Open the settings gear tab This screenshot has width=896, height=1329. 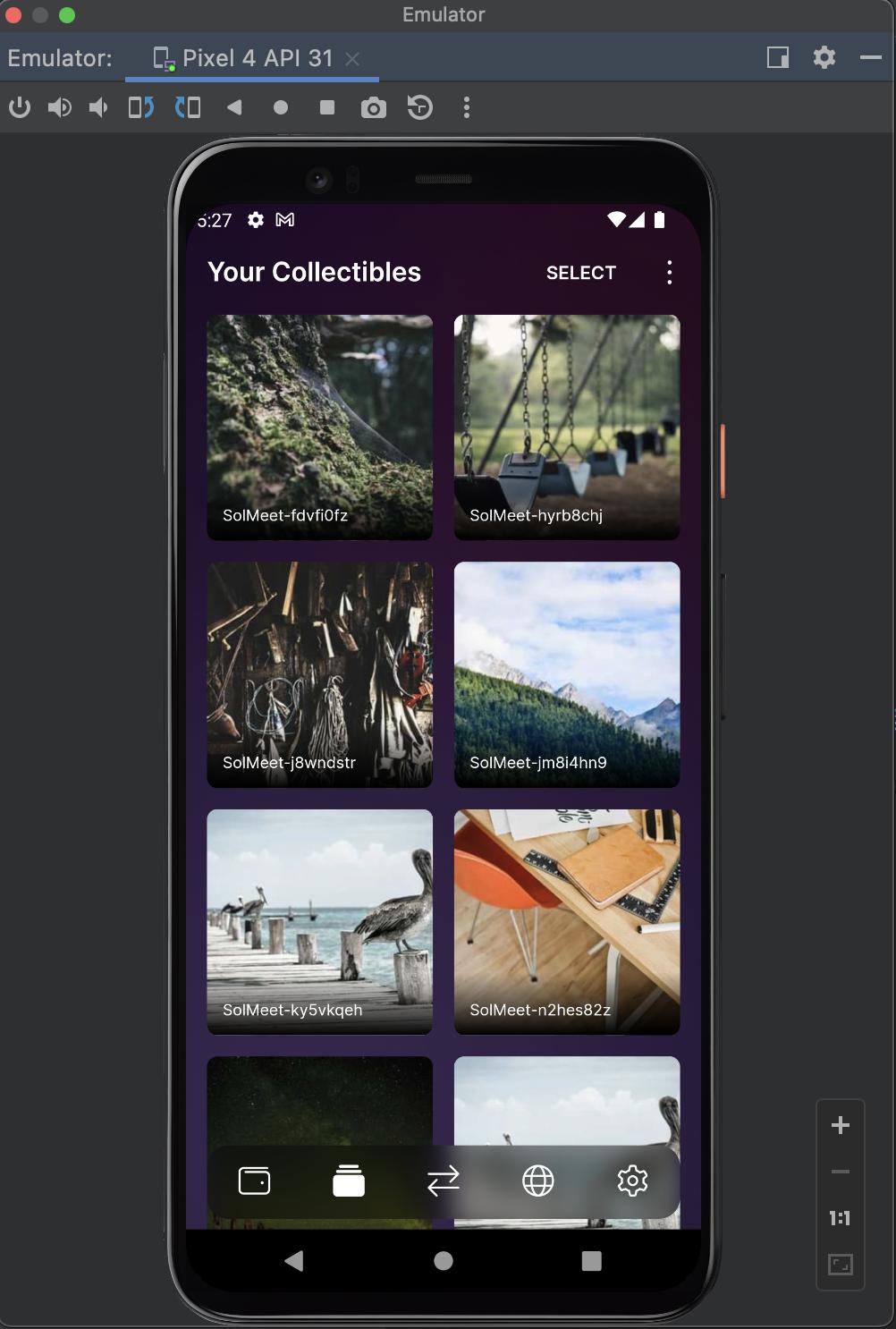(x=632, y=1181)
